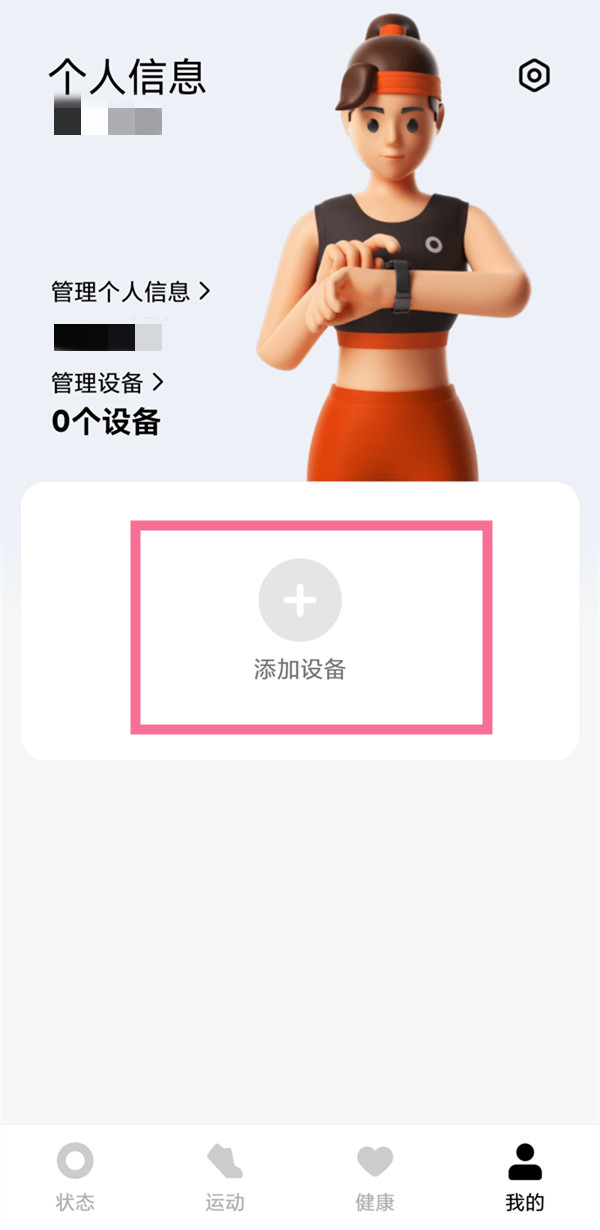600x1230 pixels.
Task: Open 管理个人信息 link
Action: coord(131,292)
